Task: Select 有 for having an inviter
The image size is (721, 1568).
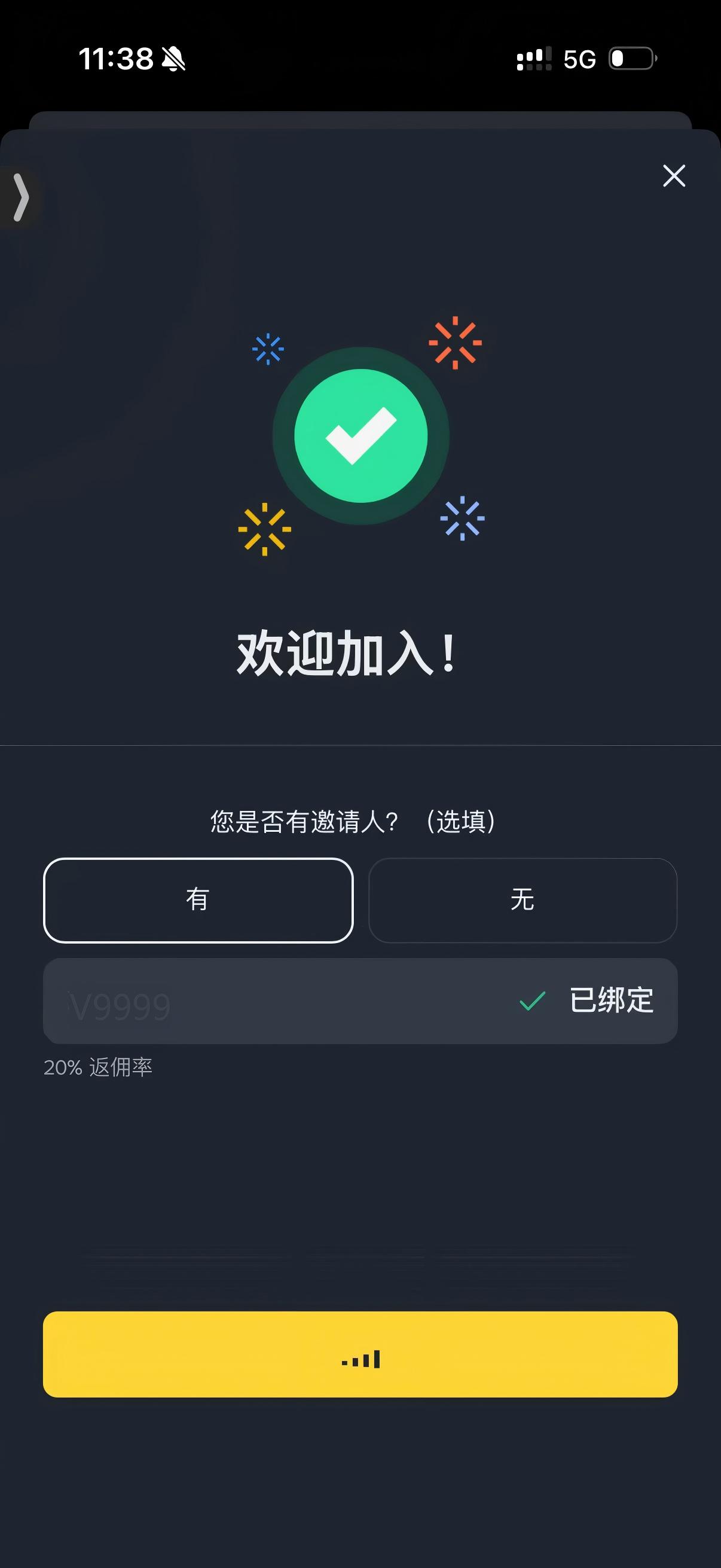Action: click(198, 900)
